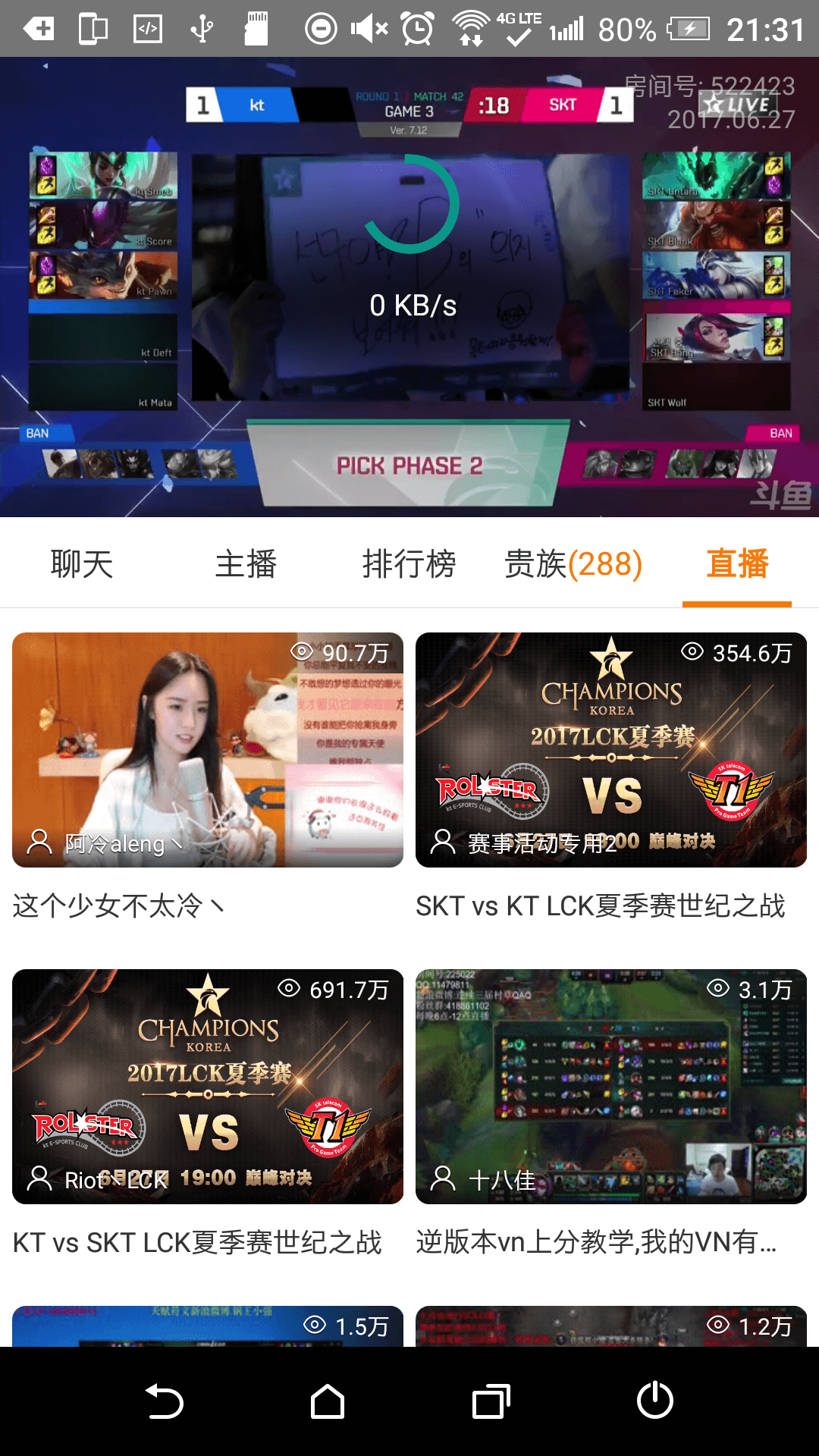Viewport: 819px width, 1456px height.
Task: Switch to the 聊天 tab
Action: pyautogui.click(x=82, y=564)
